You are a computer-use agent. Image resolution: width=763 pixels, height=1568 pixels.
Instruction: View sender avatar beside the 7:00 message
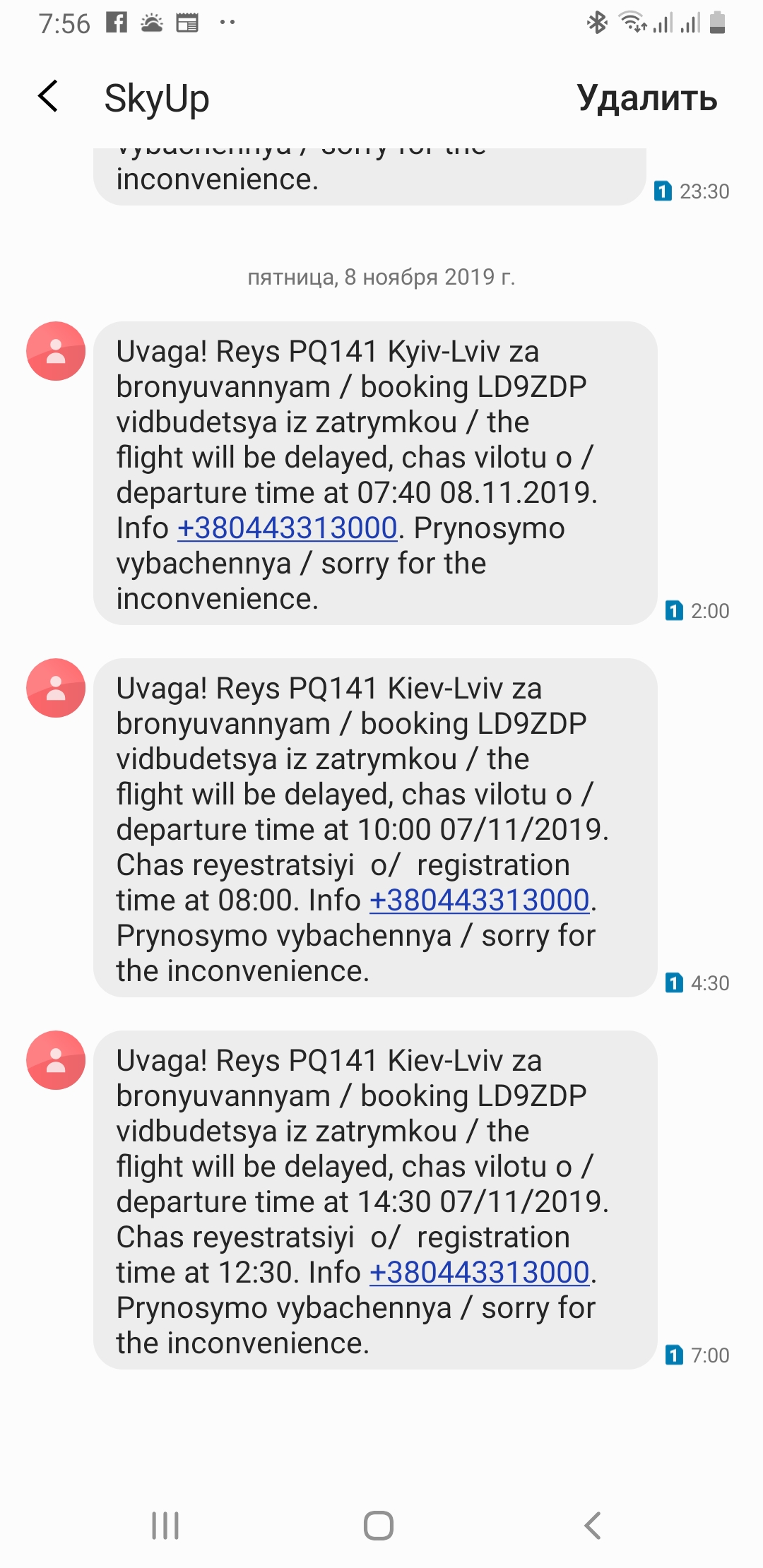tap(56, 1061)
